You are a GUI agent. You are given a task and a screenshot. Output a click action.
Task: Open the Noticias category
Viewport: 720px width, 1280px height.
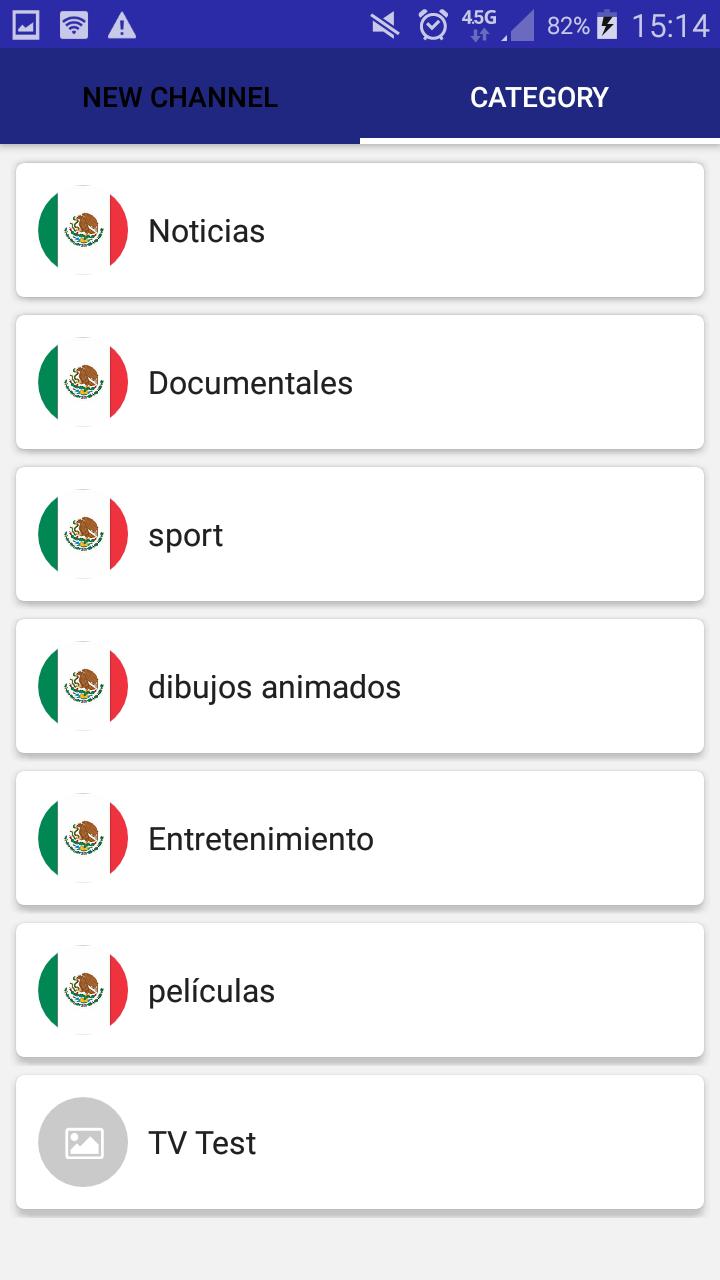point(360,231)
